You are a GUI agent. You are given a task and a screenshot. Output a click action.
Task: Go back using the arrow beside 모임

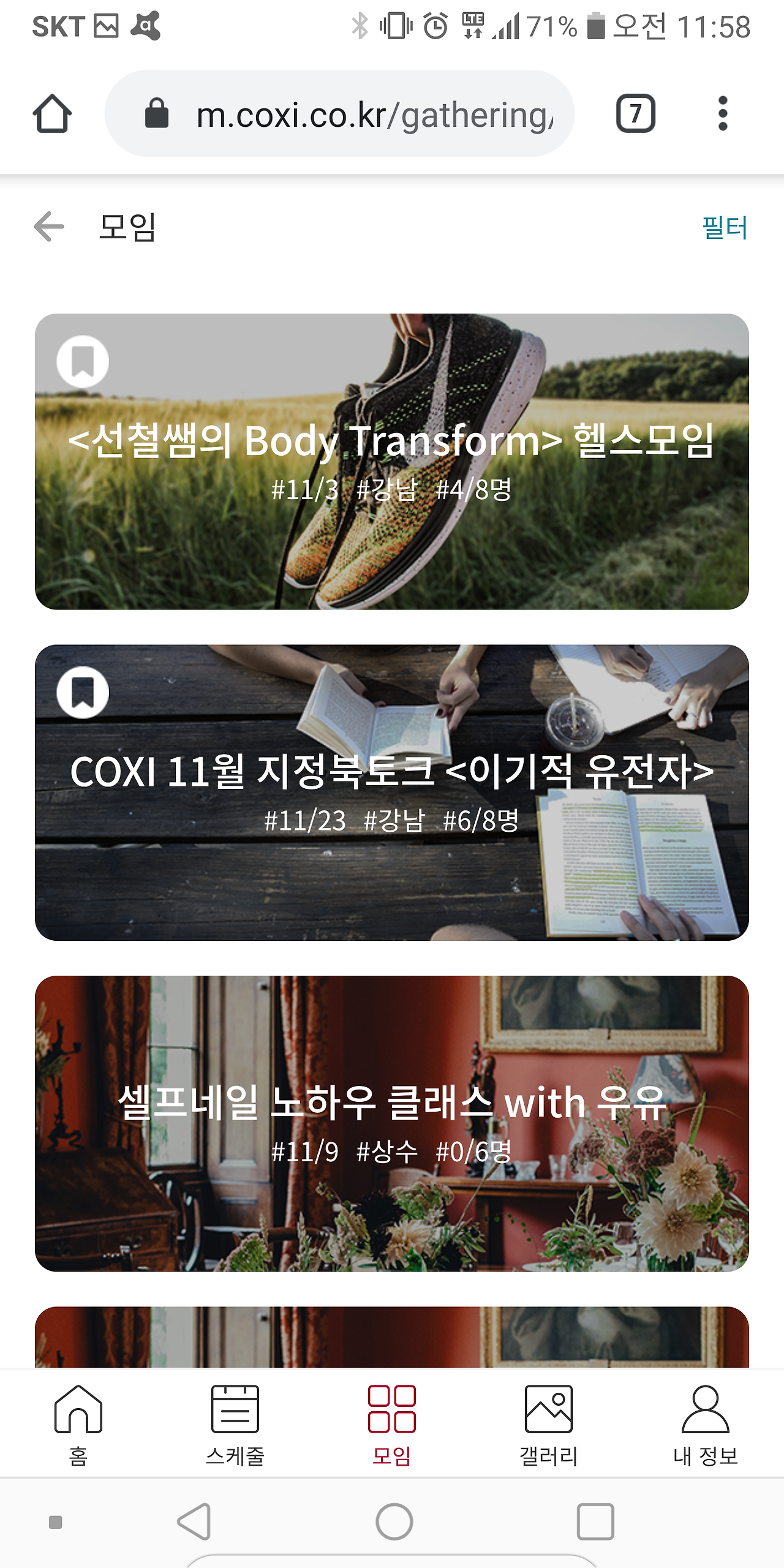pyautogui.click(x=49, y=227)
